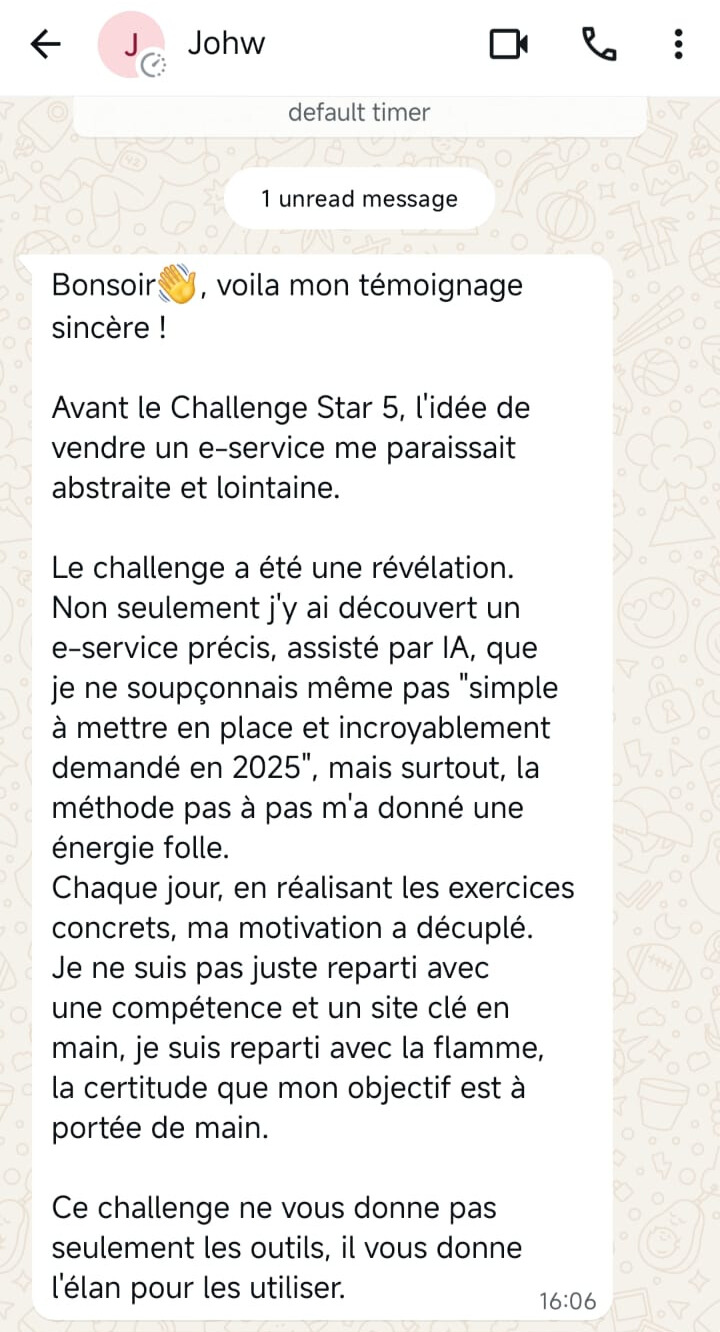
Task: Start a voice call with Johw
Action: [x=599, y=44]
